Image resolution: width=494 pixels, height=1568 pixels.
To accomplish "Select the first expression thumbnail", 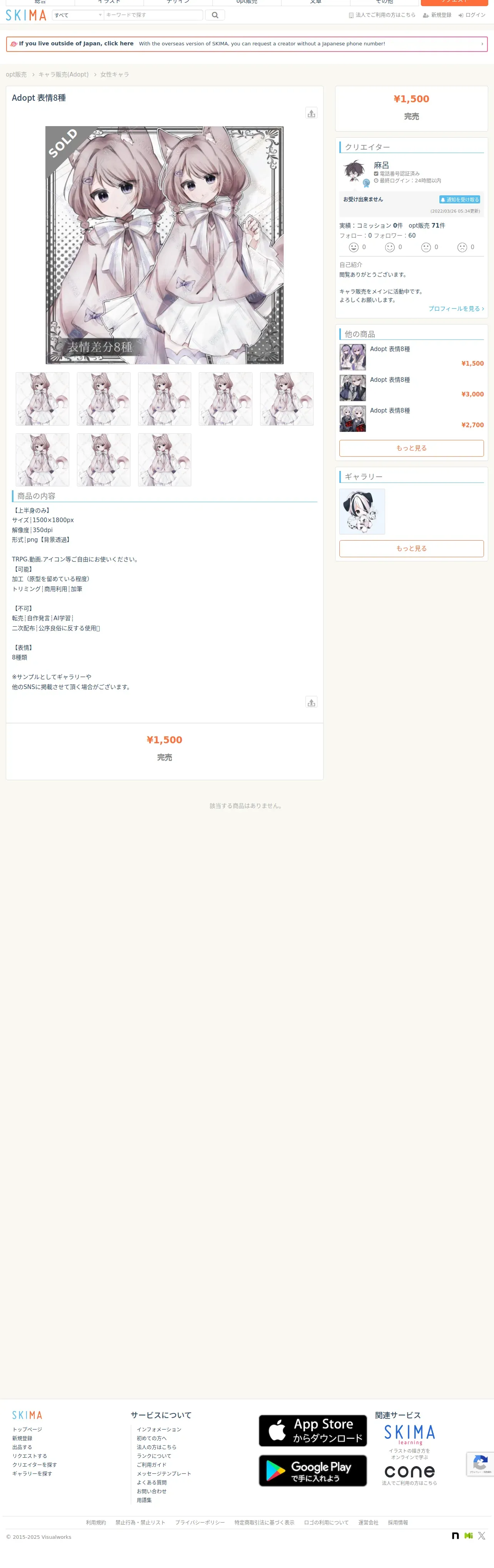I will pyautogui.click(x=43, y=399).
